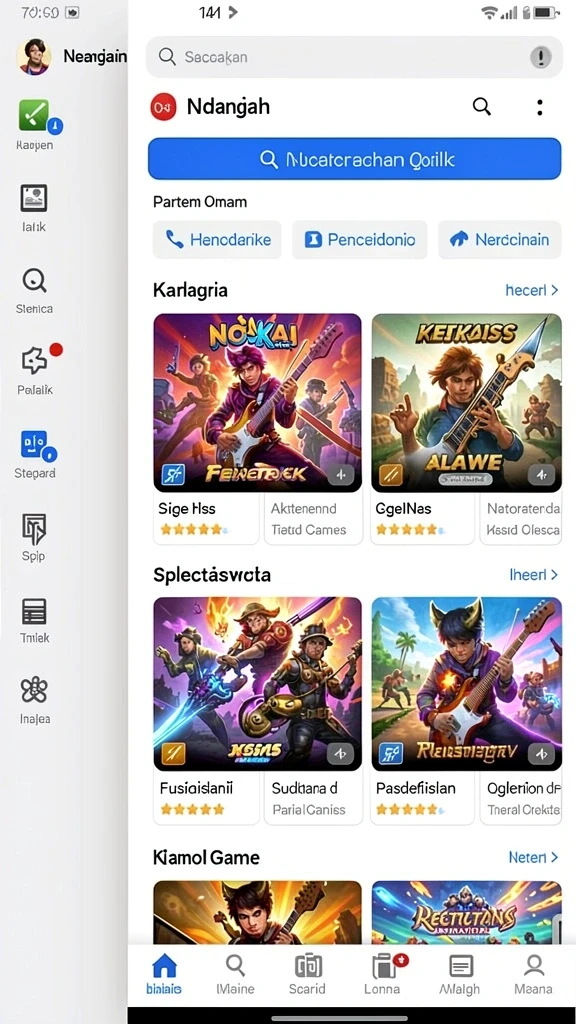Switch to the Scarid tab
The image size is (576, 1024).
click(307, 974)
